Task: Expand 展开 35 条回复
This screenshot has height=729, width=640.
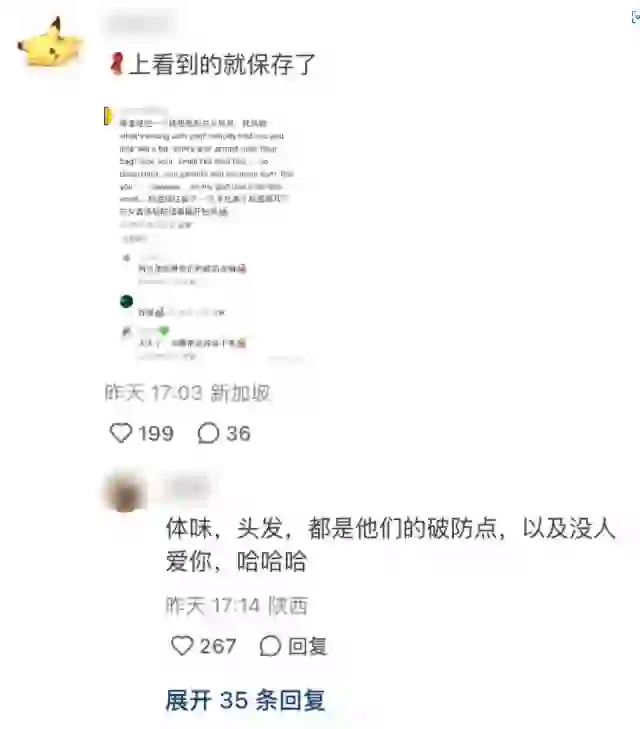Action: [x=245, y=700]
